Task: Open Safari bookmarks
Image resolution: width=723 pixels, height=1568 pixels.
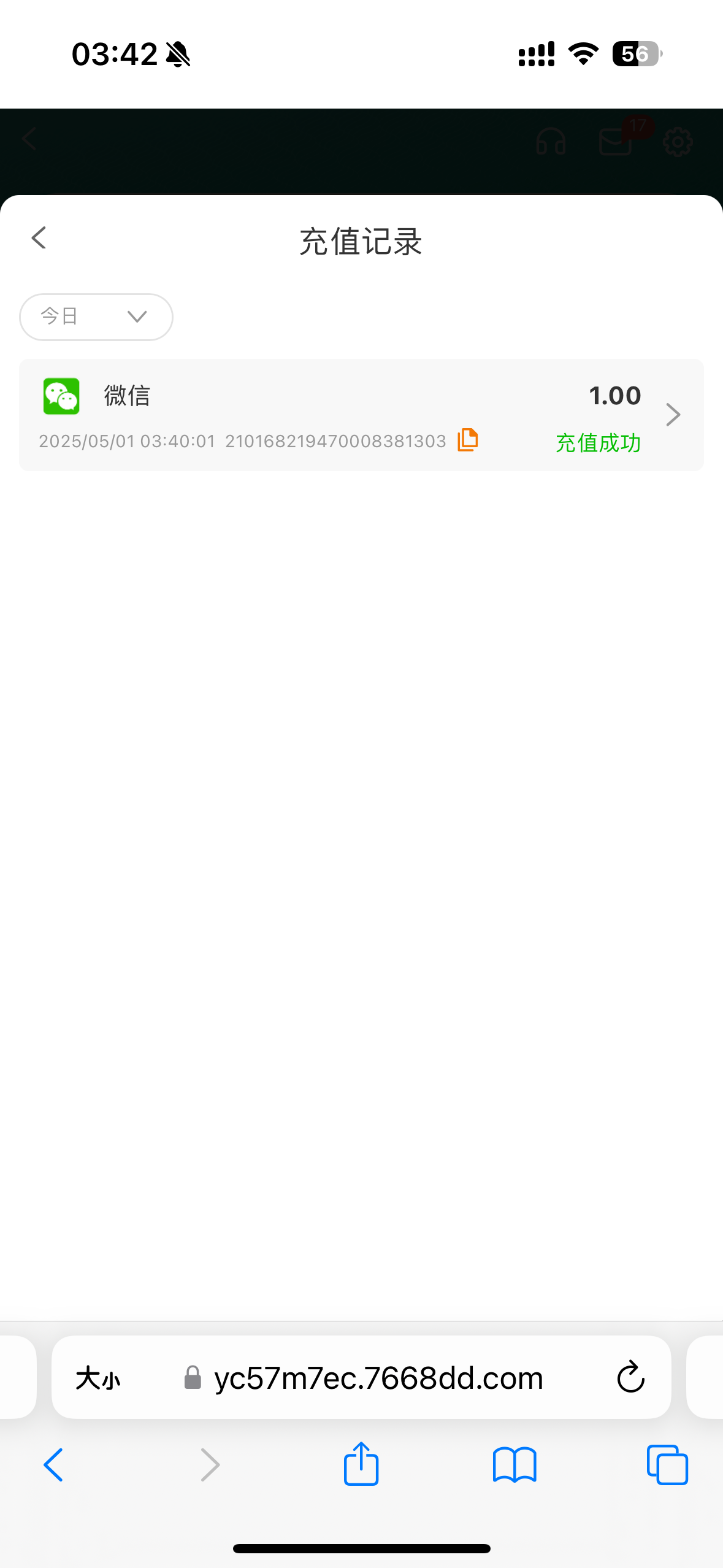Action: [515, 1465]
